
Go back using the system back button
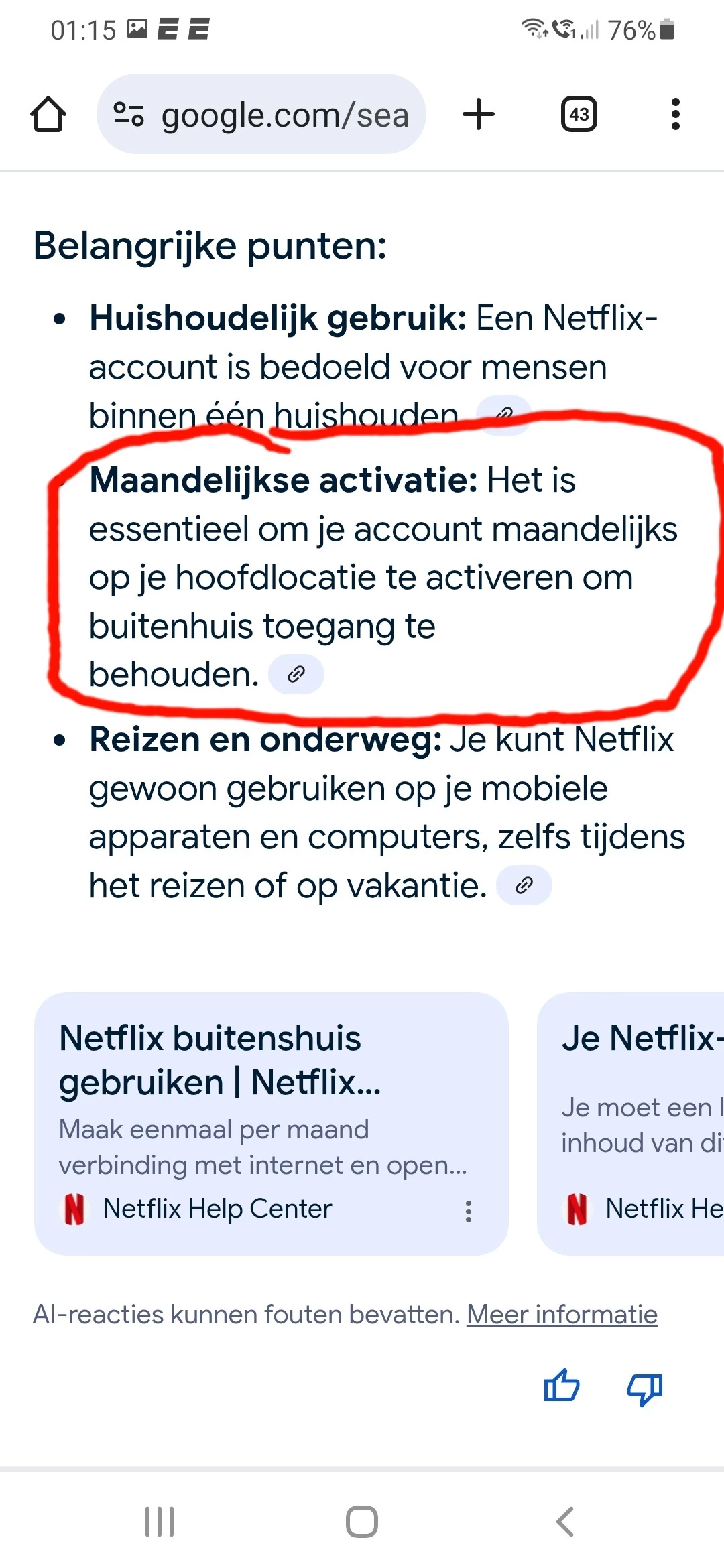point(565,1522)
